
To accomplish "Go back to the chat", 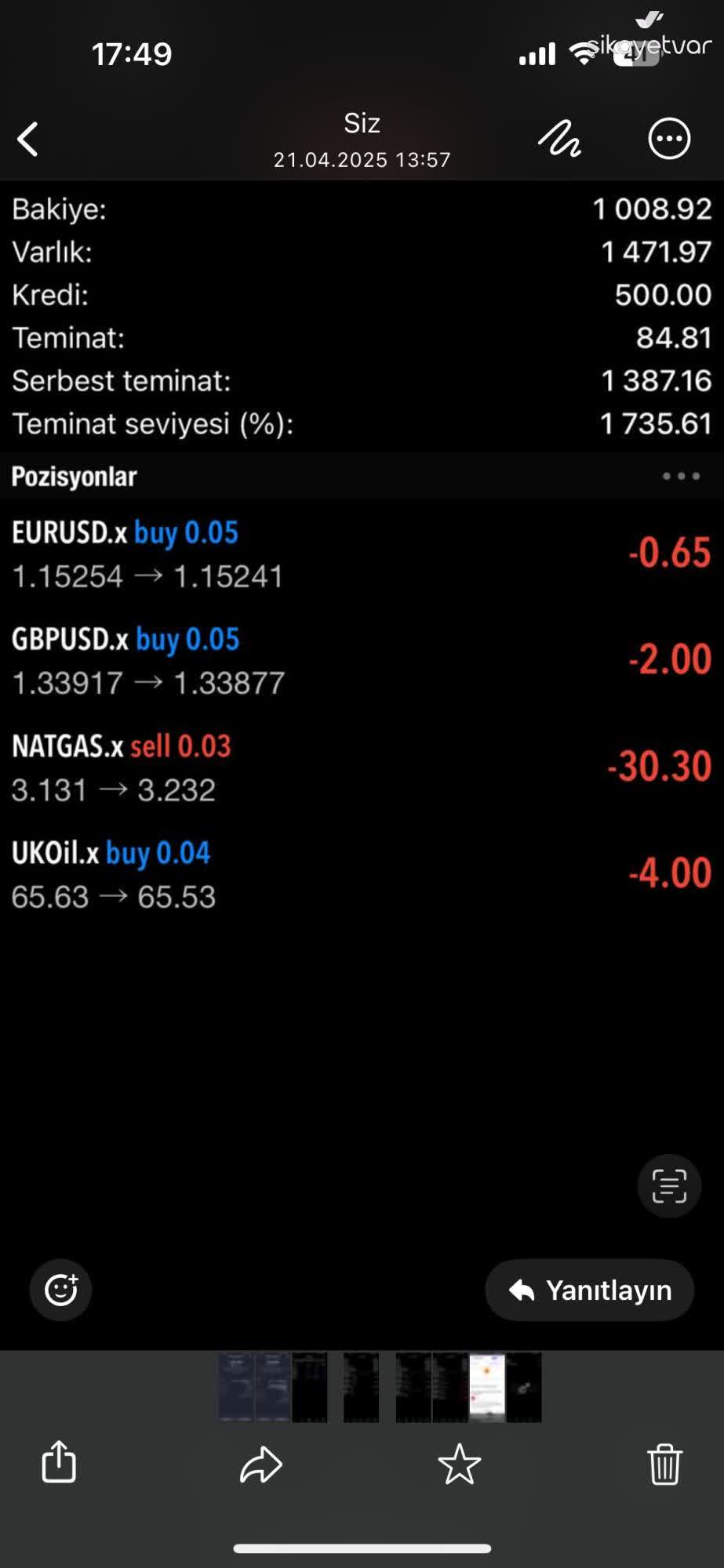I will pyautogui.click(x=28, y=140).
